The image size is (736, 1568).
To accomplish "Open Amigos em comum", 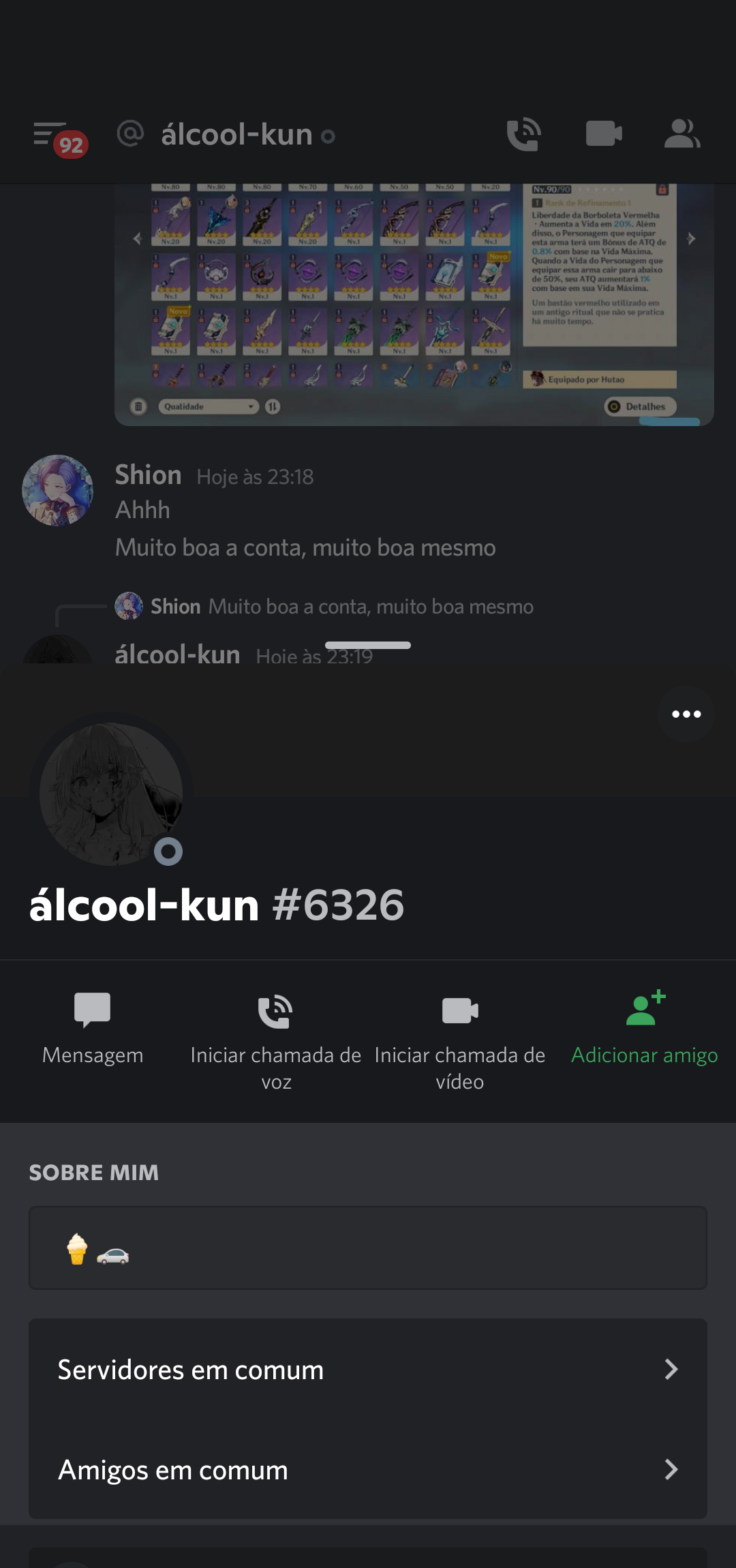I will [368, 1469].
